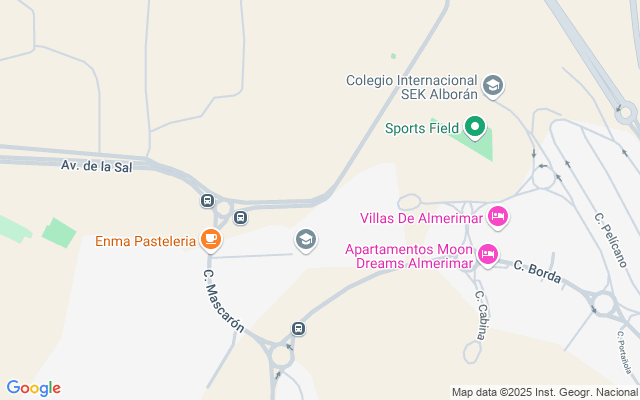Viewport: 640px width, 400px height.
Task: Open the Google logo link
Action: click(33, 388)
